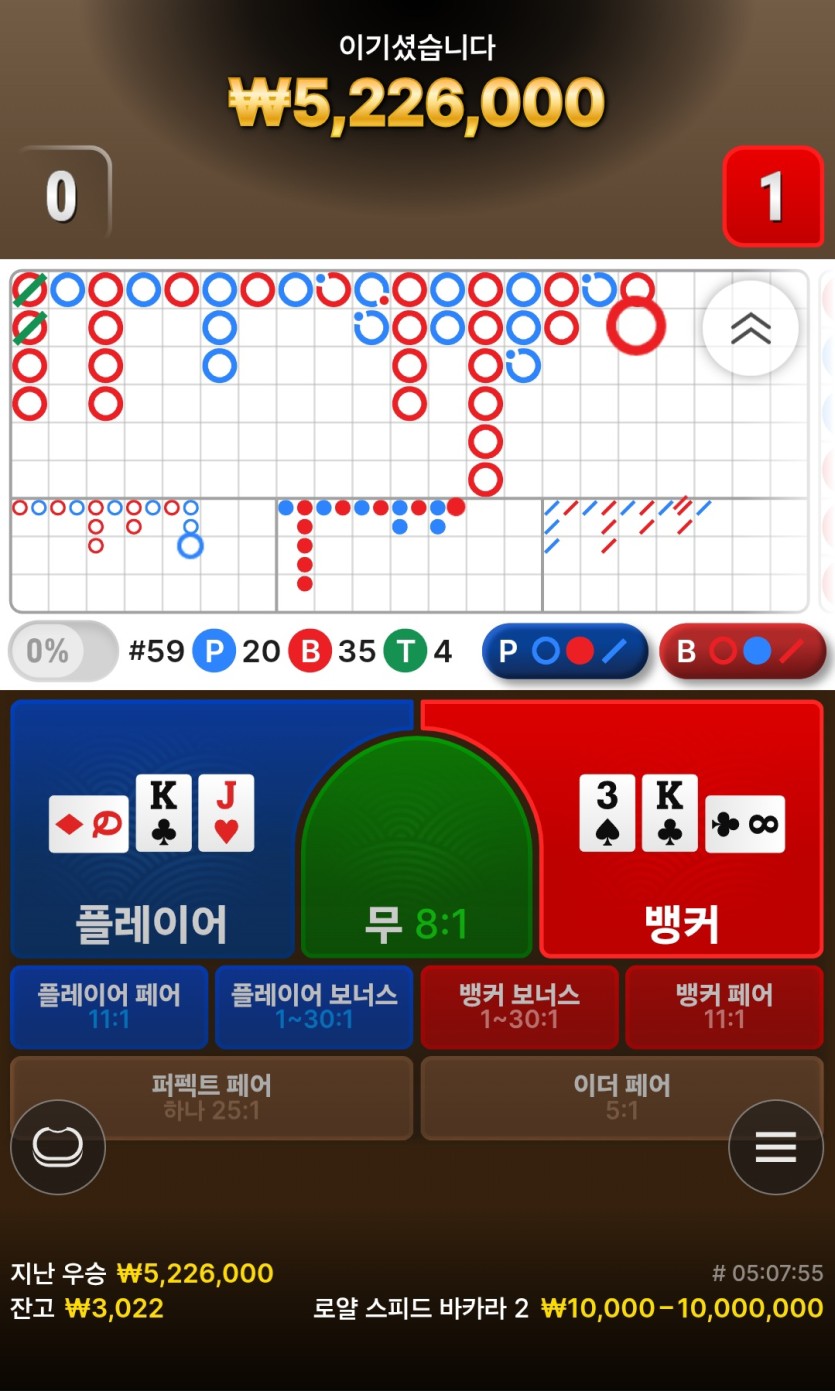Open the table lobby icon
The height and width of the screenshot is (1391, 835).
coord(58,1147)
